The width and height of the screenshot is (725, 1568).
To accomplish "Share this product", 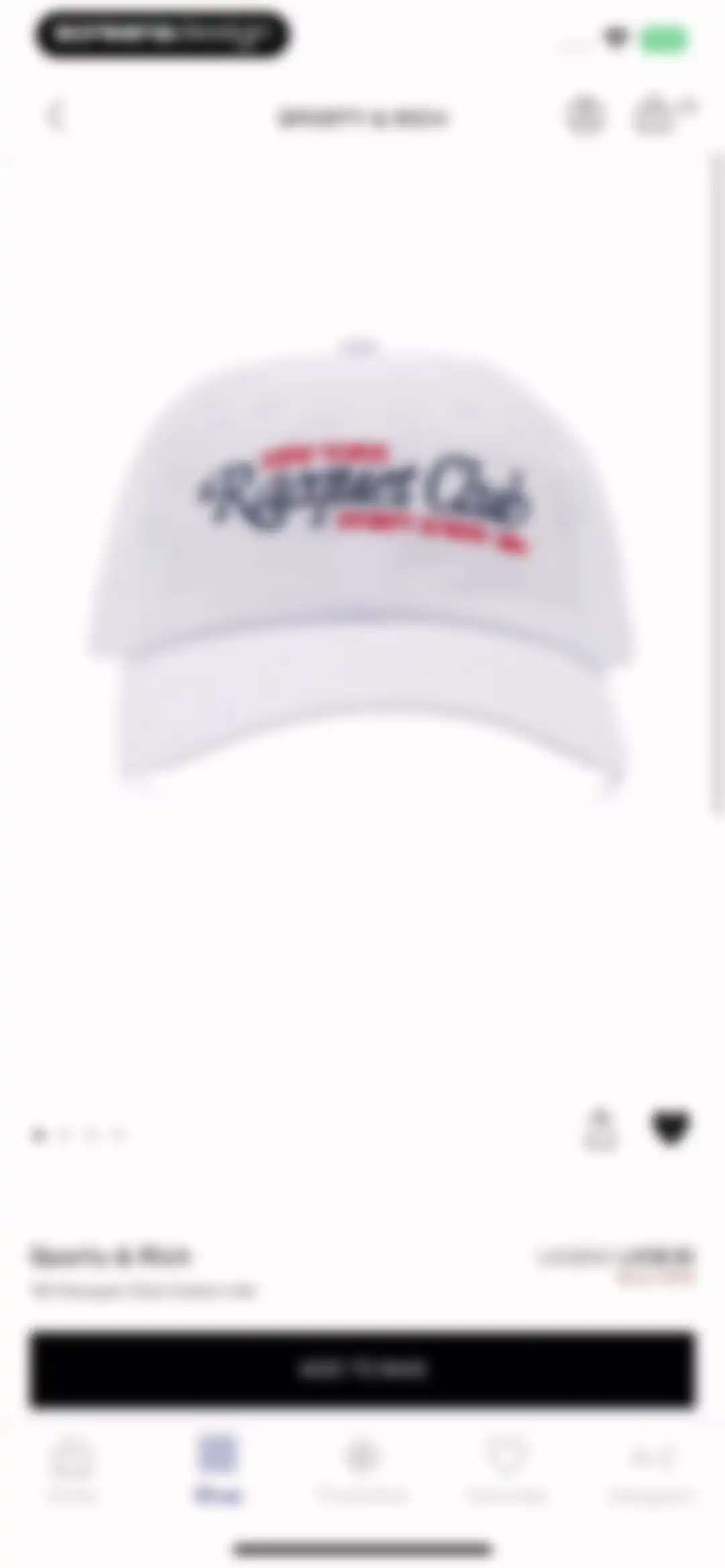I will tap(600, 1130).
